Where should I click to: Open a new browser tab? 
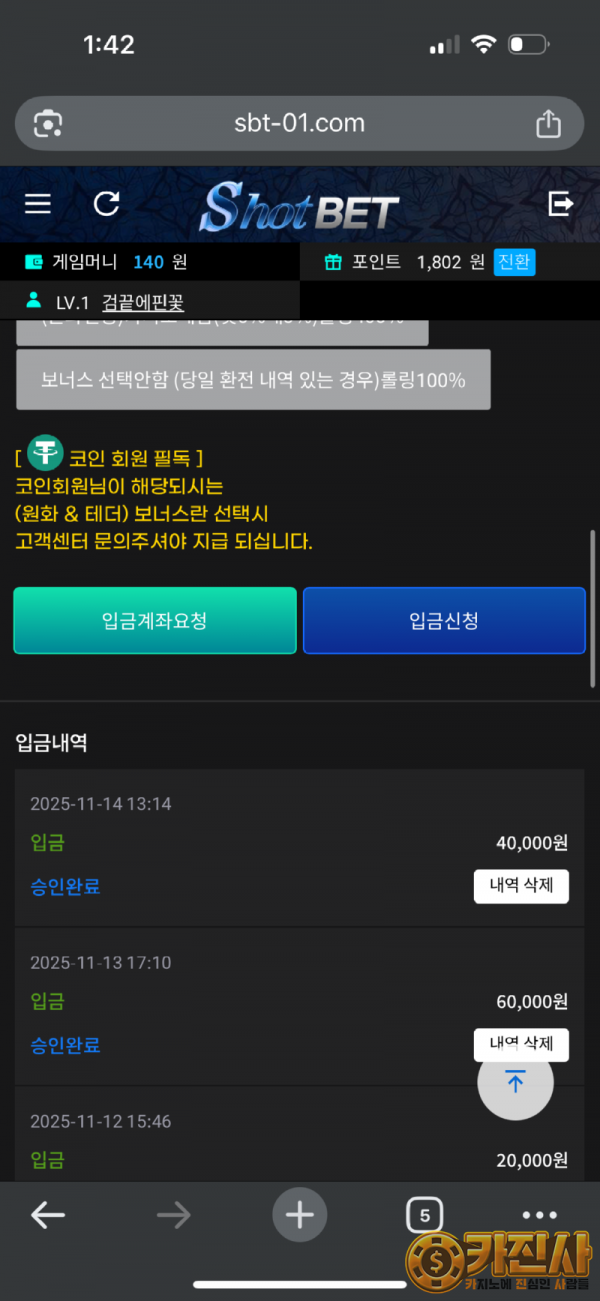[x=299, y=1215]
